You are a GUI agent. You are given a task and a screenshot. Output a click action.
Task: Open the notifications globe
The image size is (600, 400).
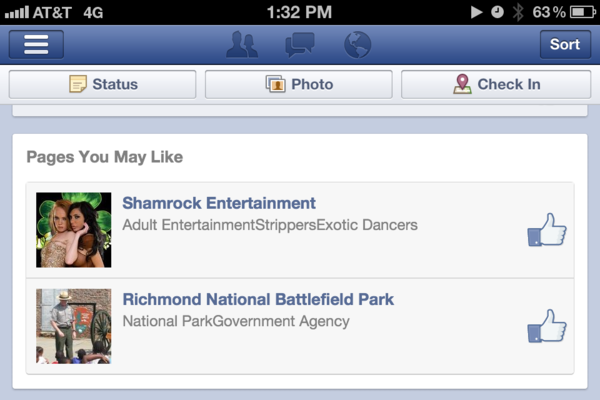(357, 45)
